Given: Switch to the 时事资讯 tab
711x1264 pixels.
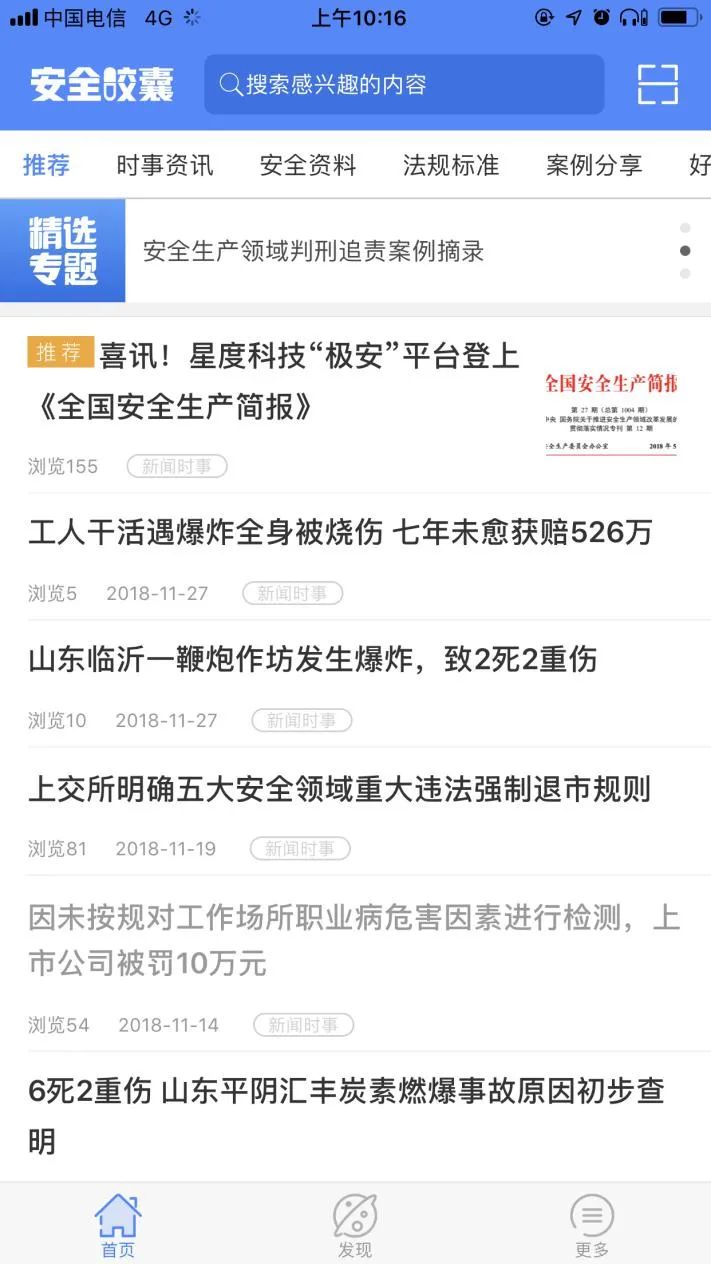Looking at the screenshot, I should [x=165, y=165].
